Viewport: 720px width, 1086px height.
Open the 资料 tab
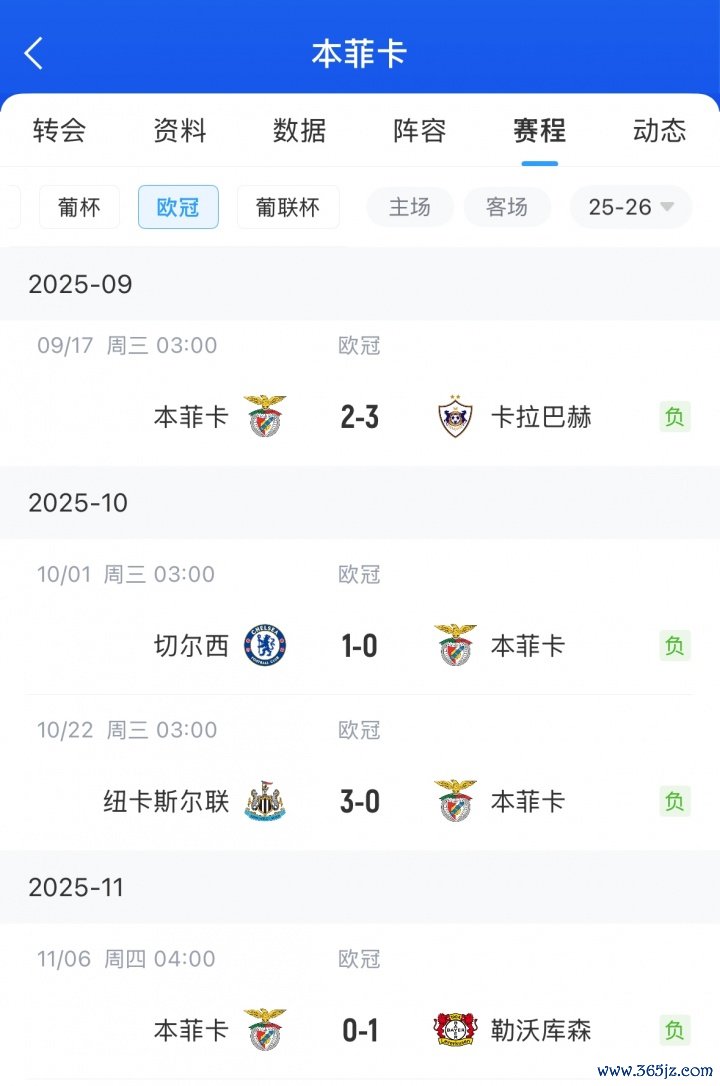point(179,131)
